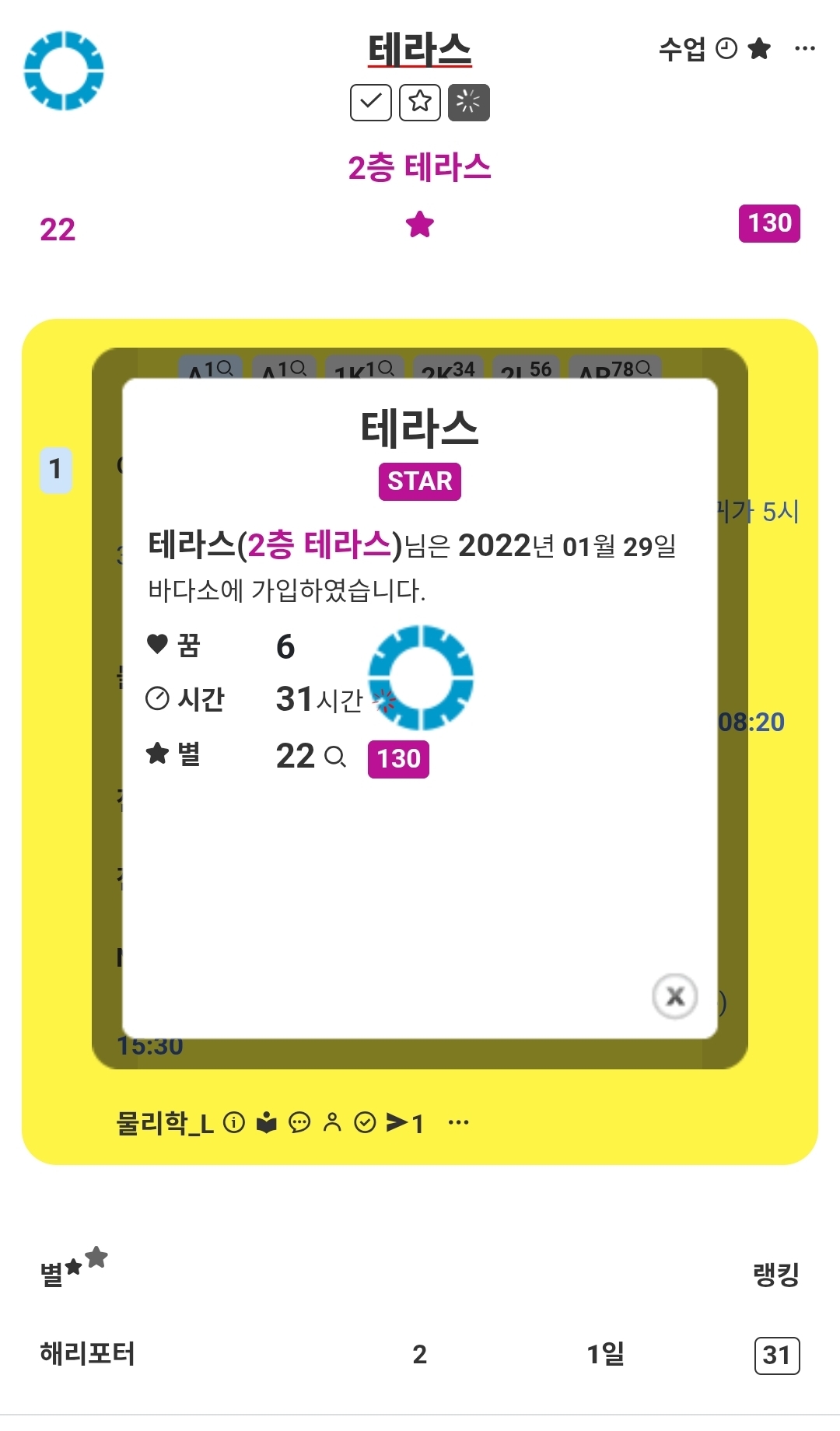840x1431 pixels.
Task: Open the reading book icon beside 물리학_L
Action: tap(267, 1122)
